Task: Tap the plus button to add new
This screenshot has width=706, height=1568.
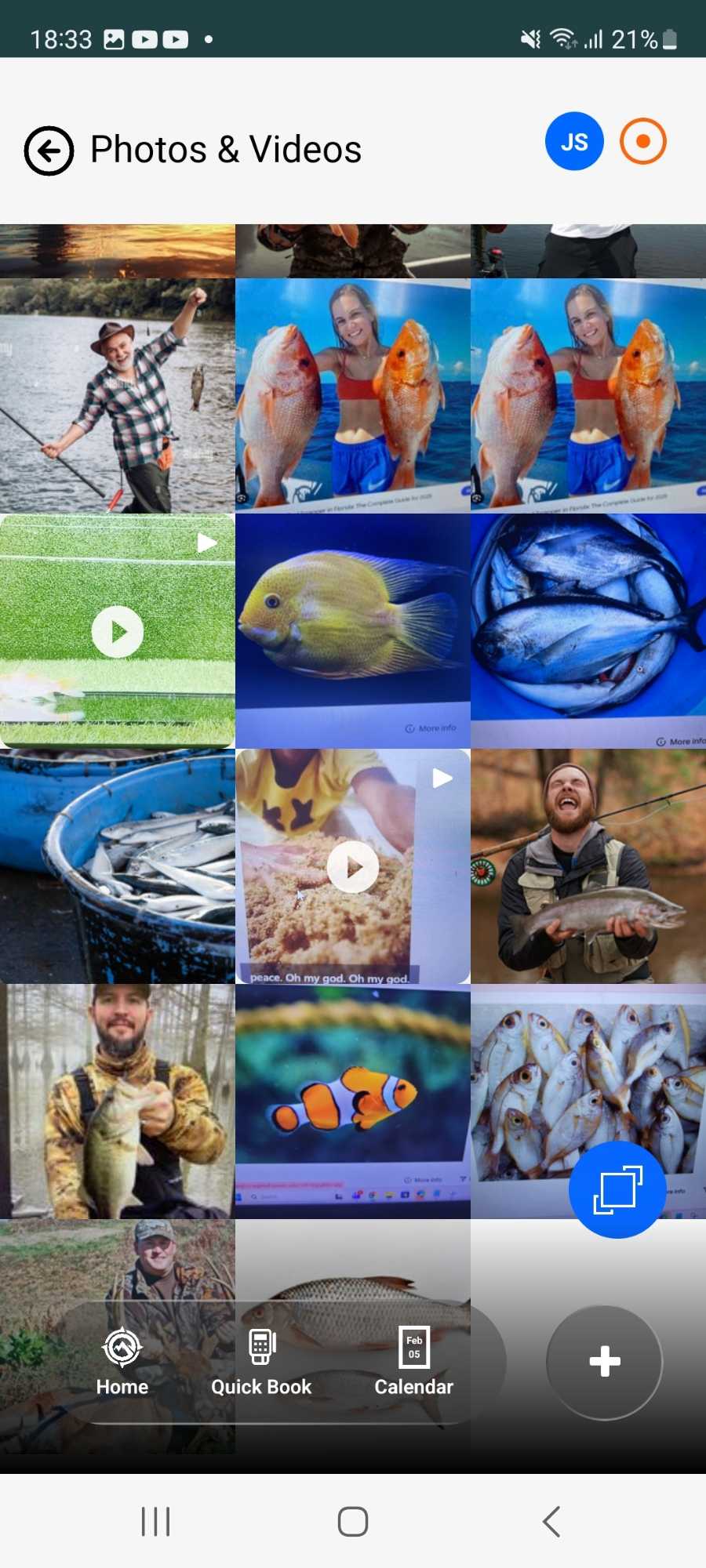Action: click(604, 1362)
